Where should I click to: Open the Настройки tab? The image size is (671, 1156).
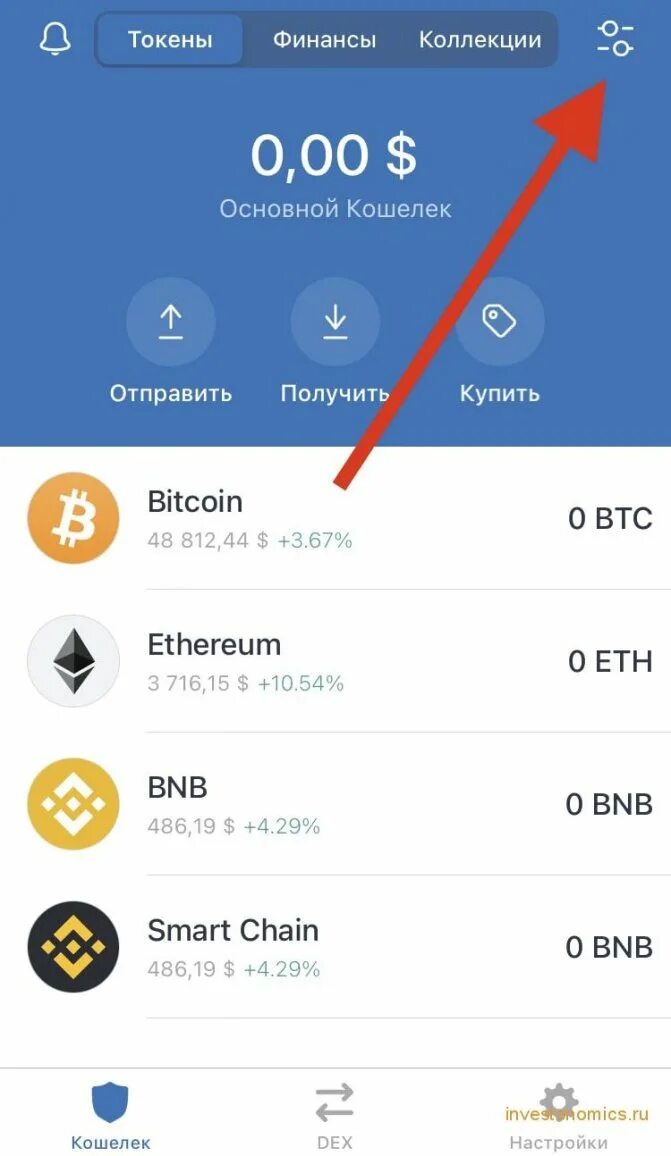559,1115
